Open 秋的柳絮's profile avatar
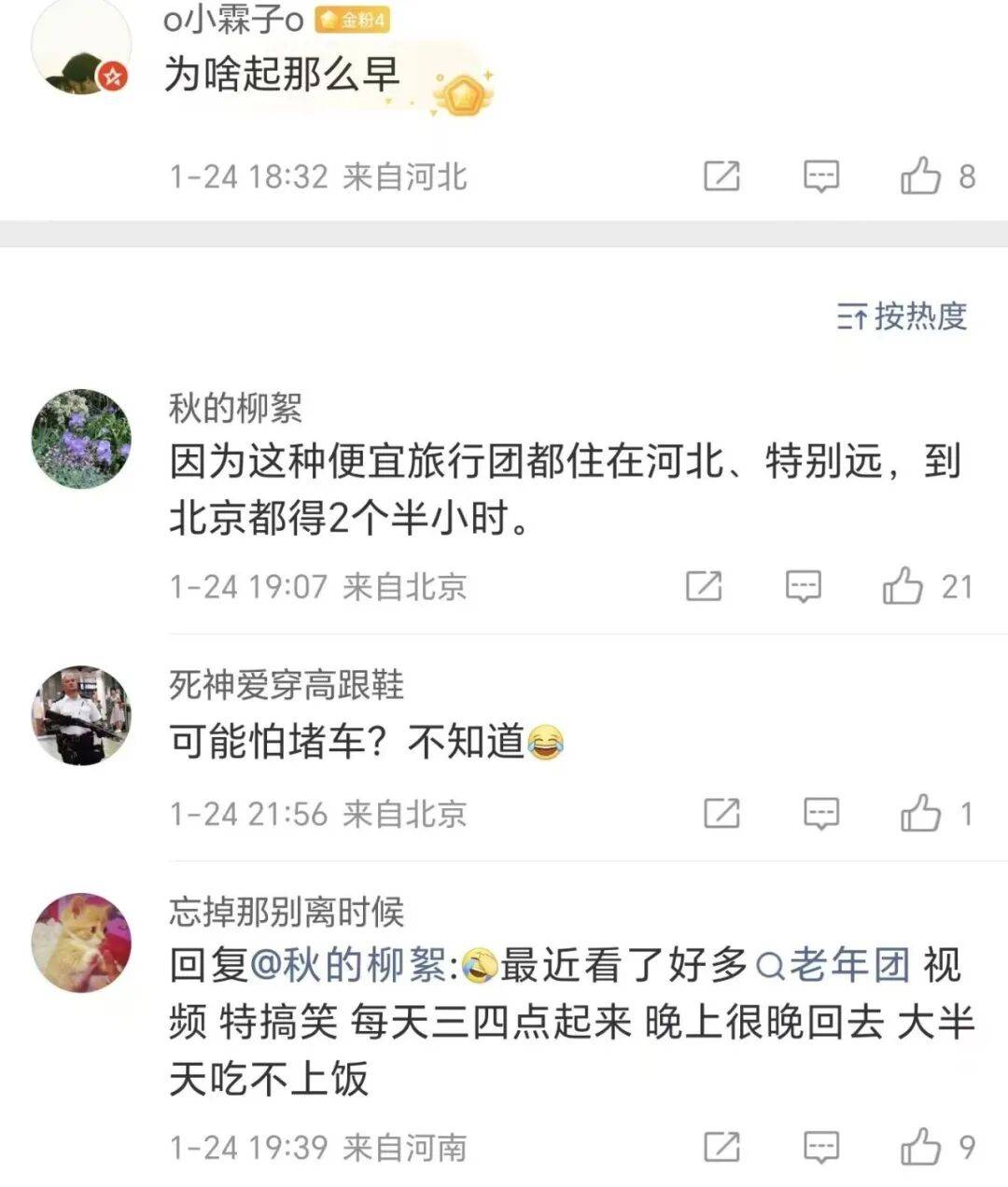This screenshot has width=1008, height=1187. tap(82, 439)
